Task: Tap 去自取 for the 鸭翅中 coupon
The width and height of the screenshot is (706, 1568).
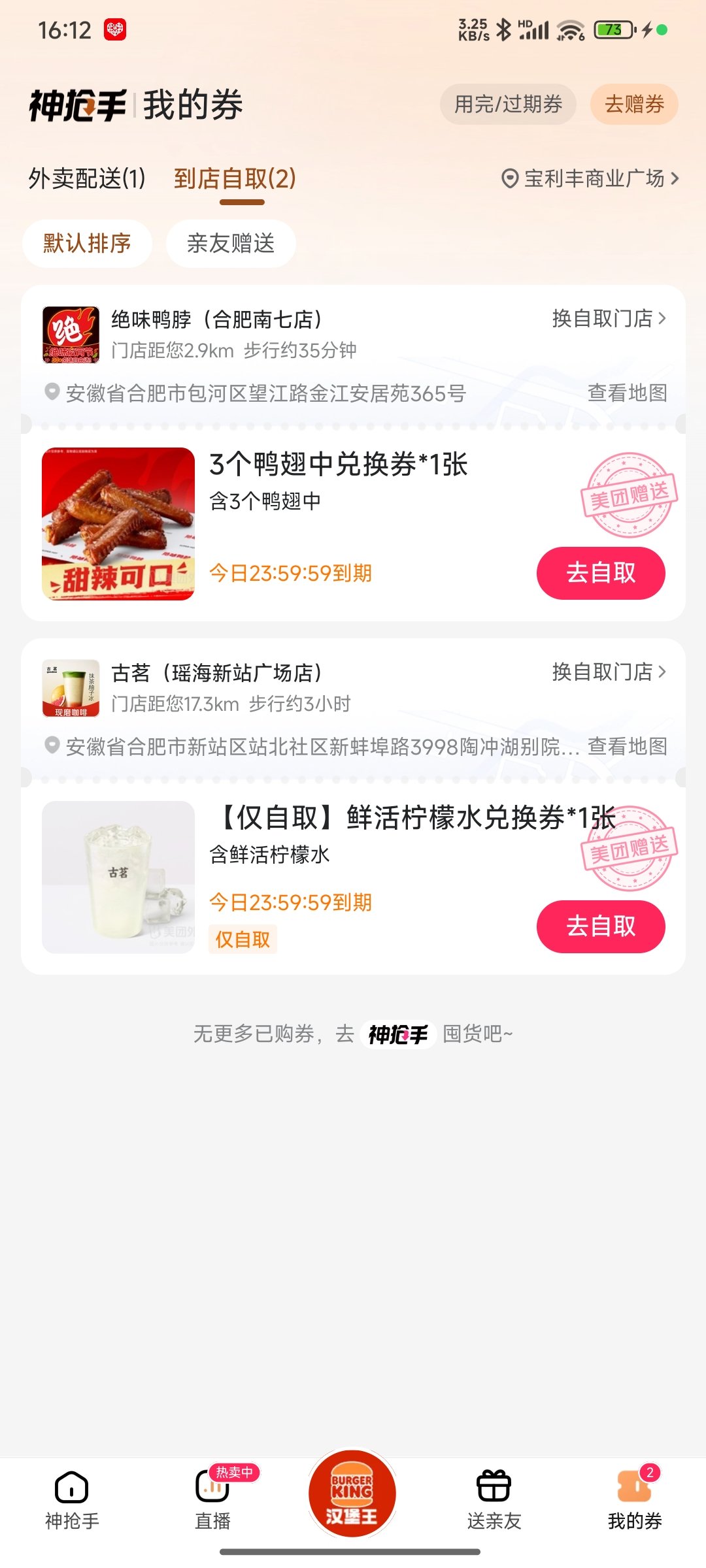Action: point(601,573)
